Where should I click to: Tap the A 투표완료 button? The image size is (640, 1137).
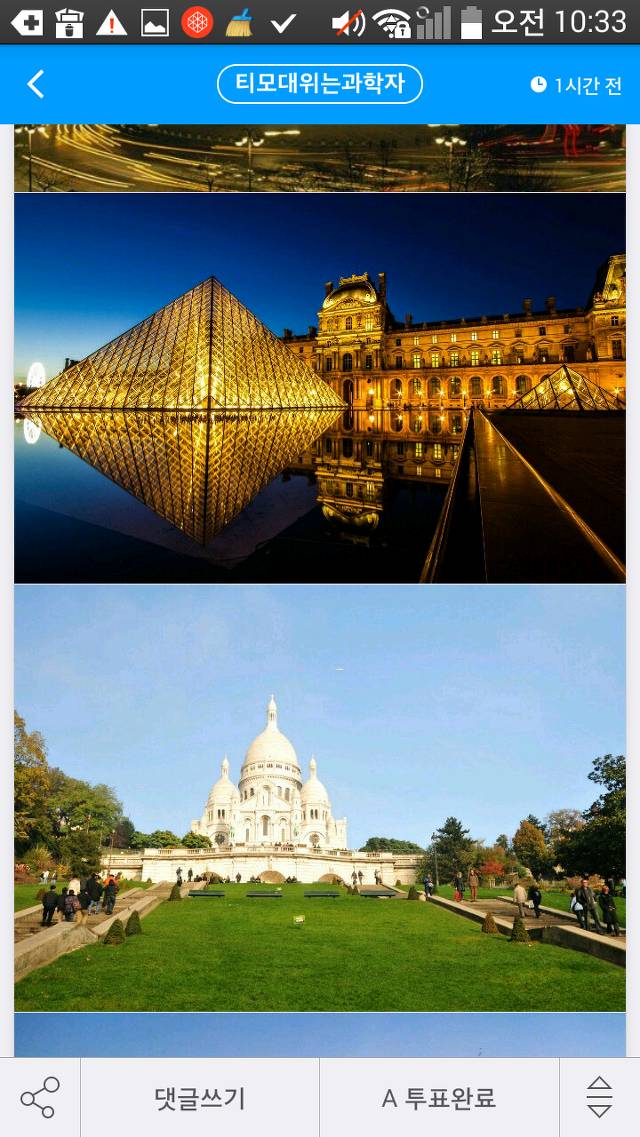coord(439,1098)
